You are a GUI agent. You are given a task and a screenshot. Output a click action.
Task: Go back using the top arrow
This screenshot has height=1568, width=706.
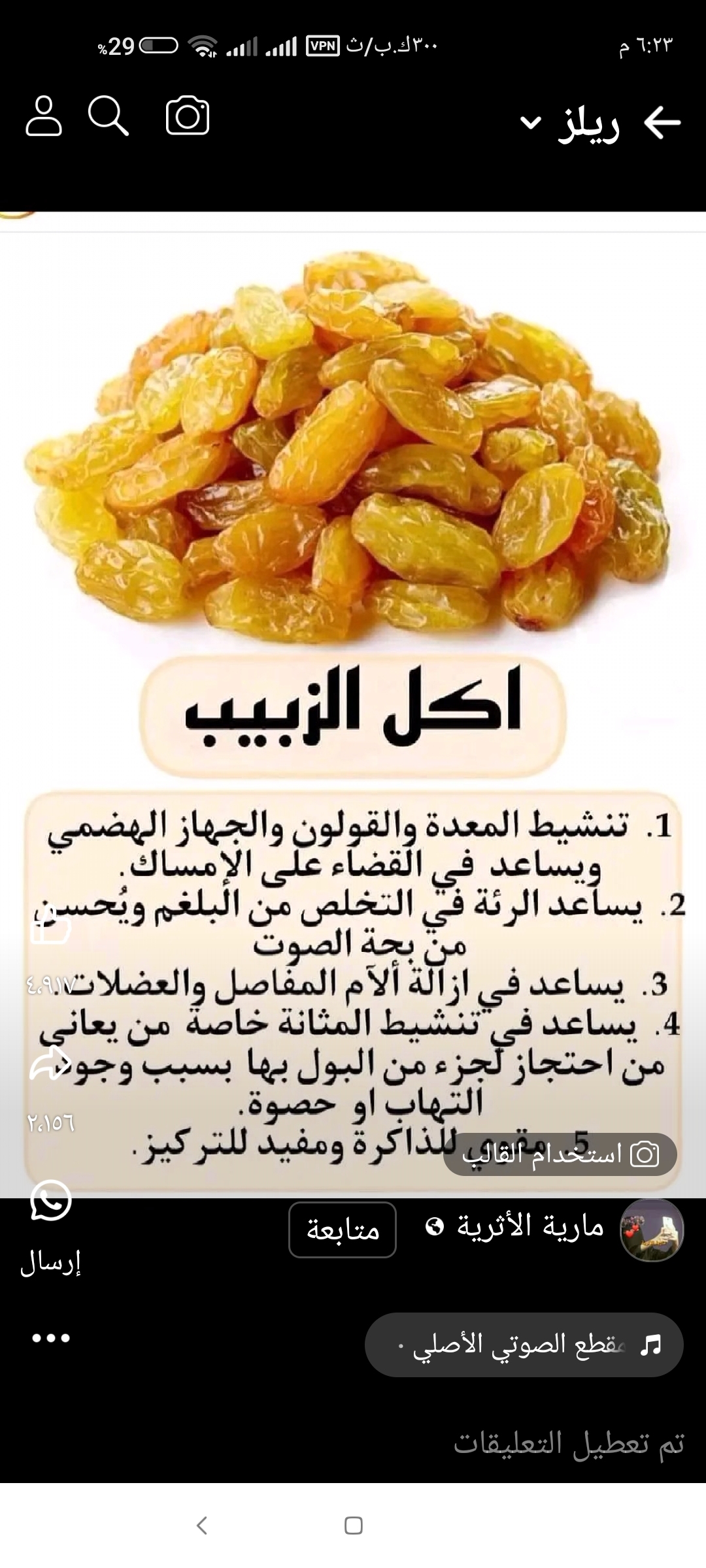point(662,122)
